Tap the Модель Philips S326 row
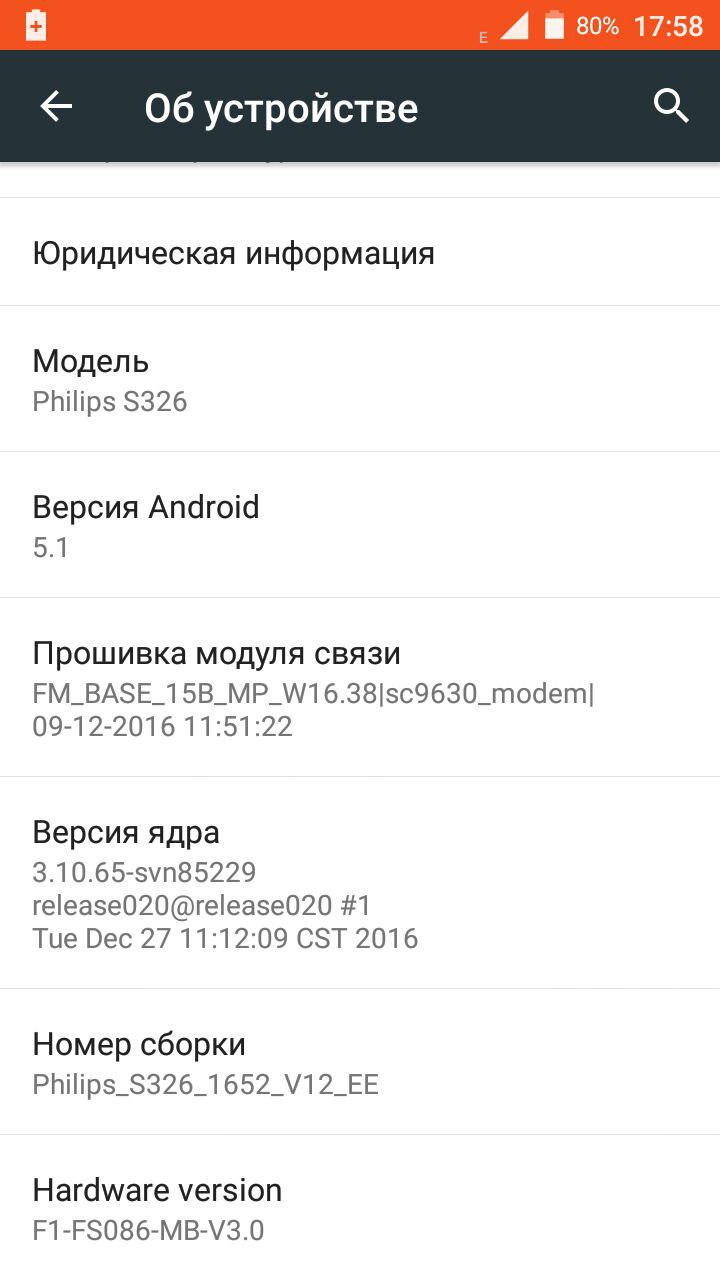This screenshot has height=1280, width=720. click(360, 379)
